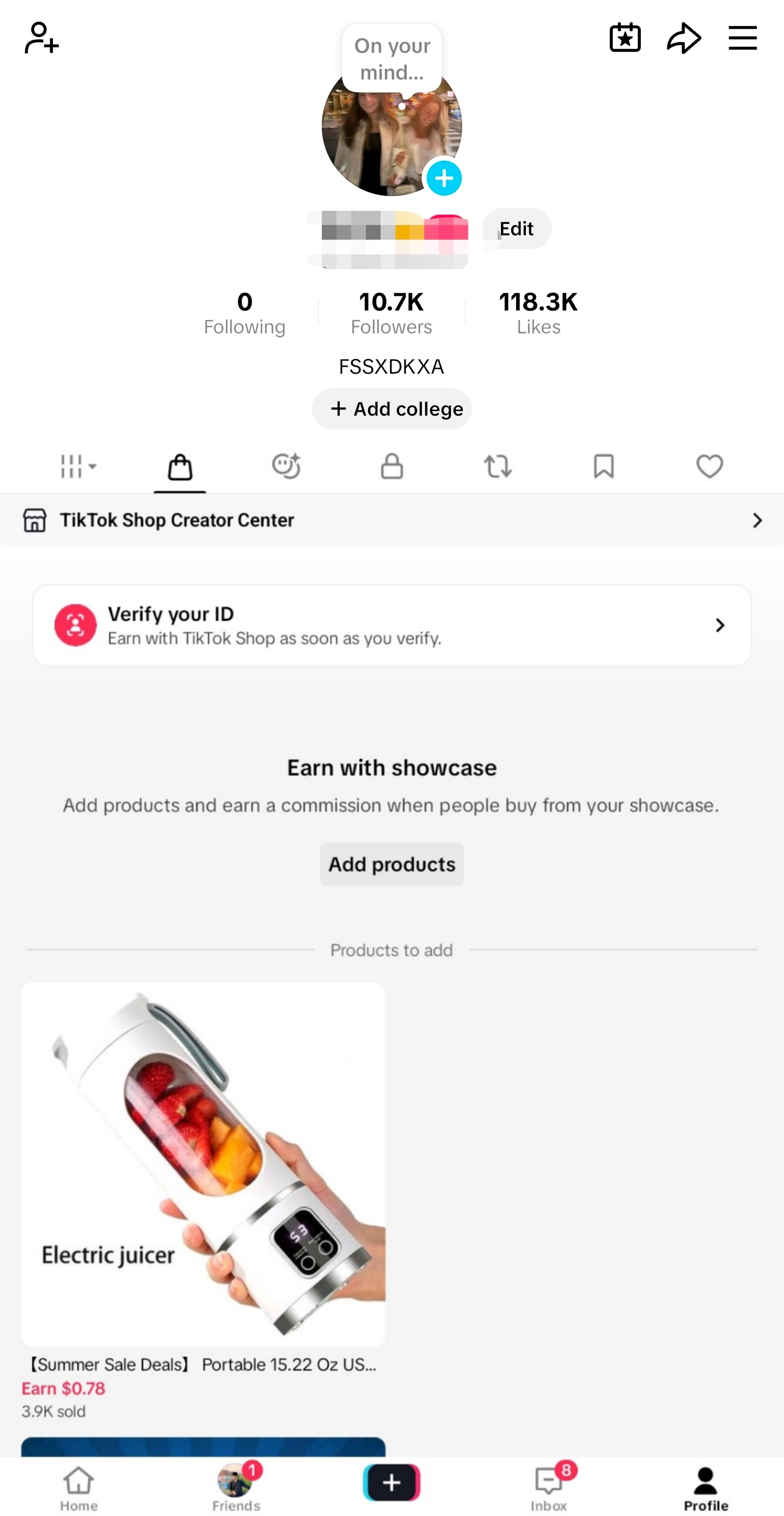Screen dimensions: 784x1516
Task: Switch to the liked heart tab
Action: [x=709, y=467]
